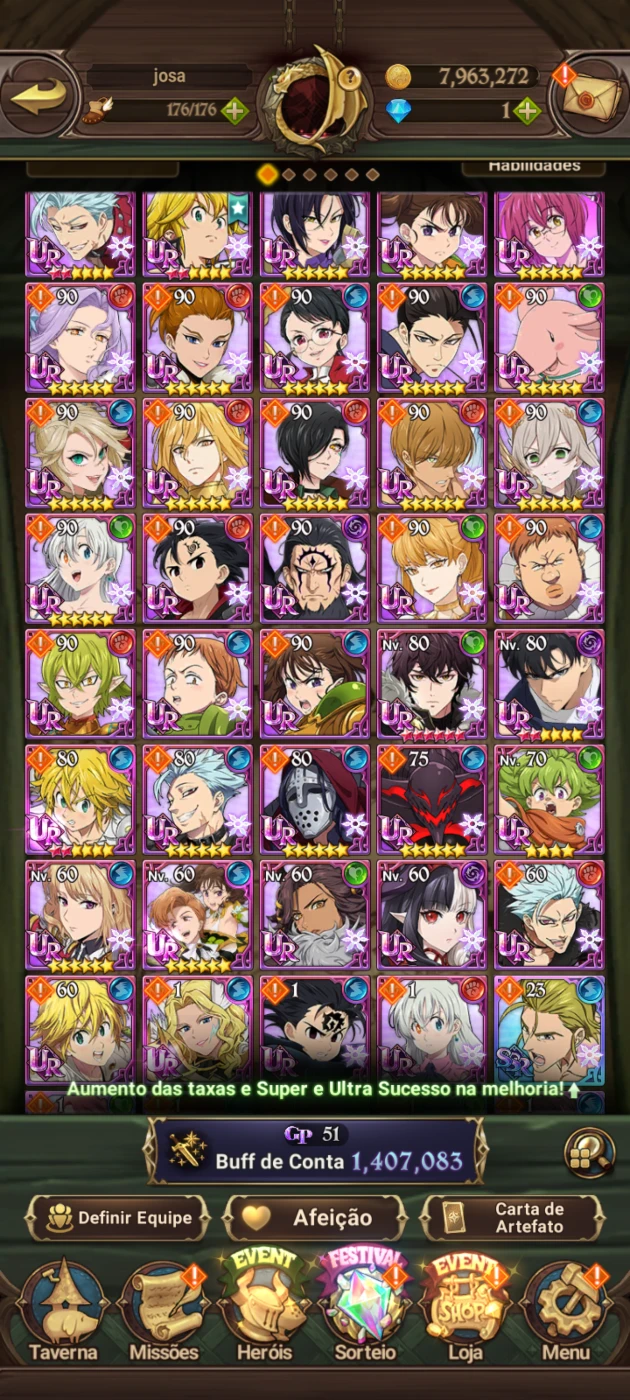This screenshot has height=1400, width=630.
Task: Select the Heróis tab
Action: (x=264, y=1312)
